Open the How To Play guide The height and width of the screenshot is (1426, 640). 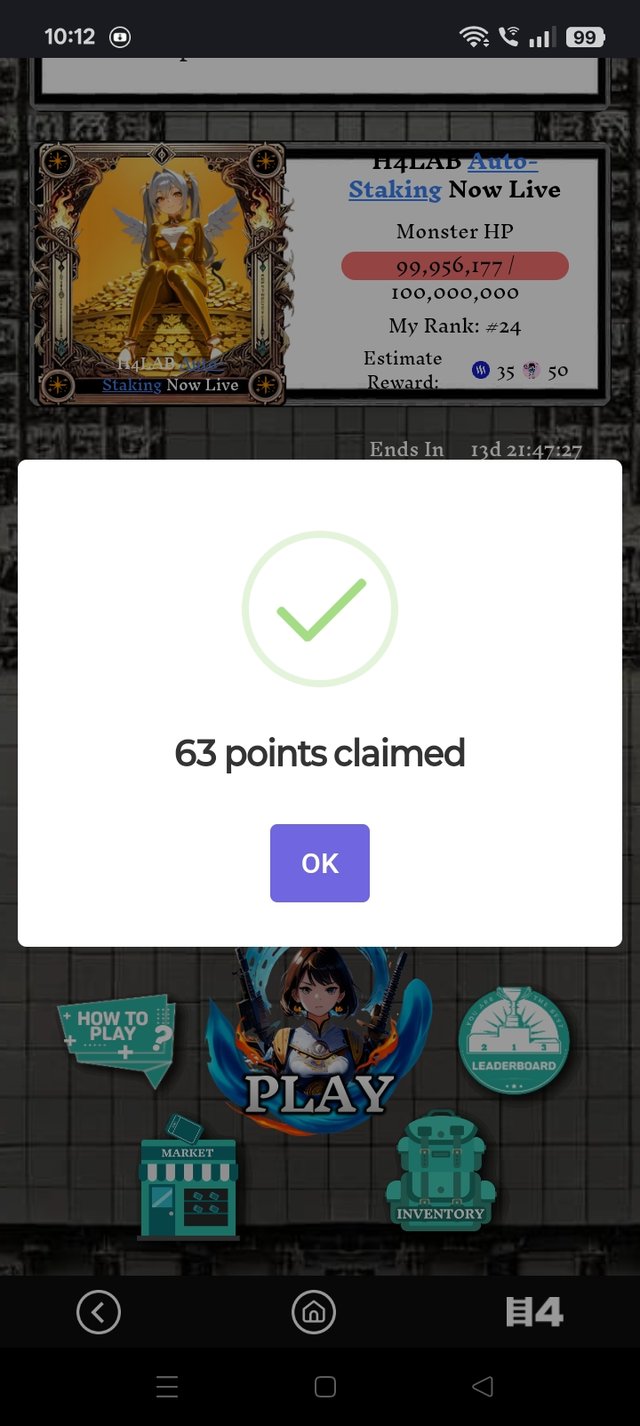[116, 1036]
